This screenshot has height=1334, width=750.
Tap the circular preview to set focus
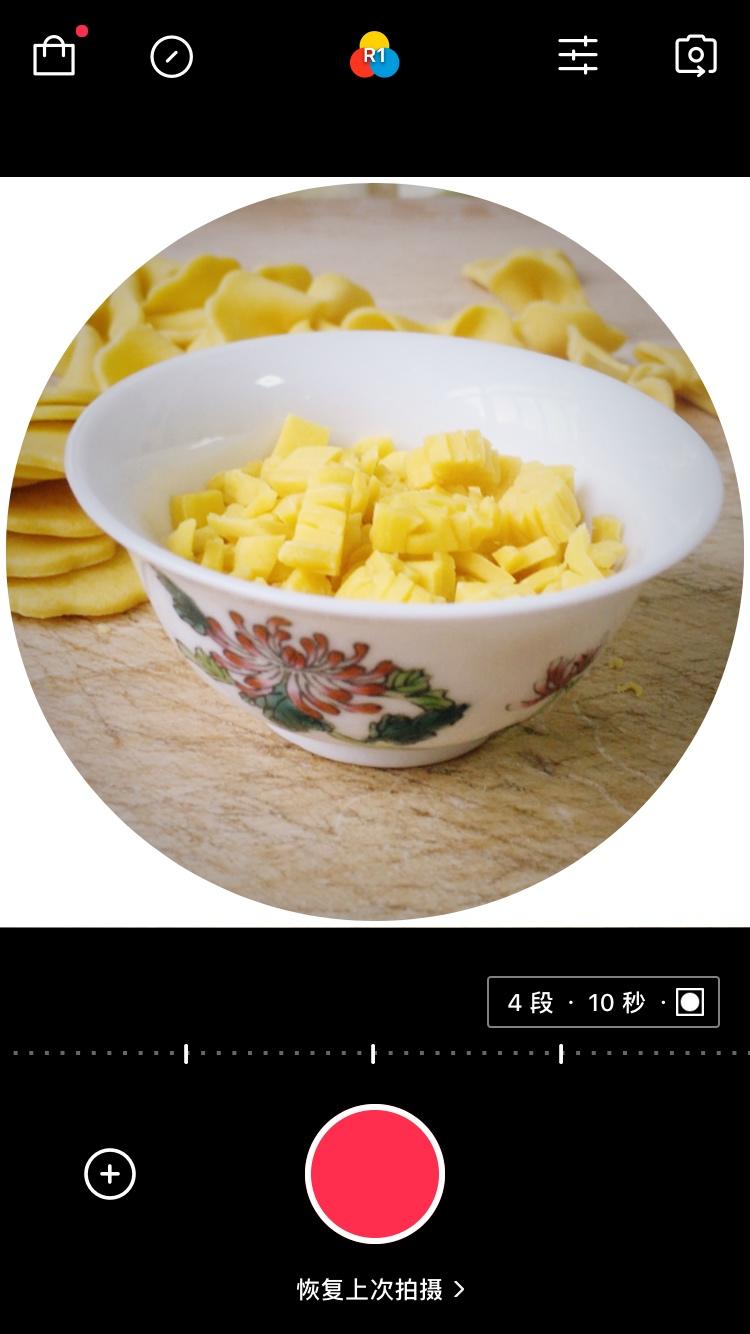click(x=374, y=550)
